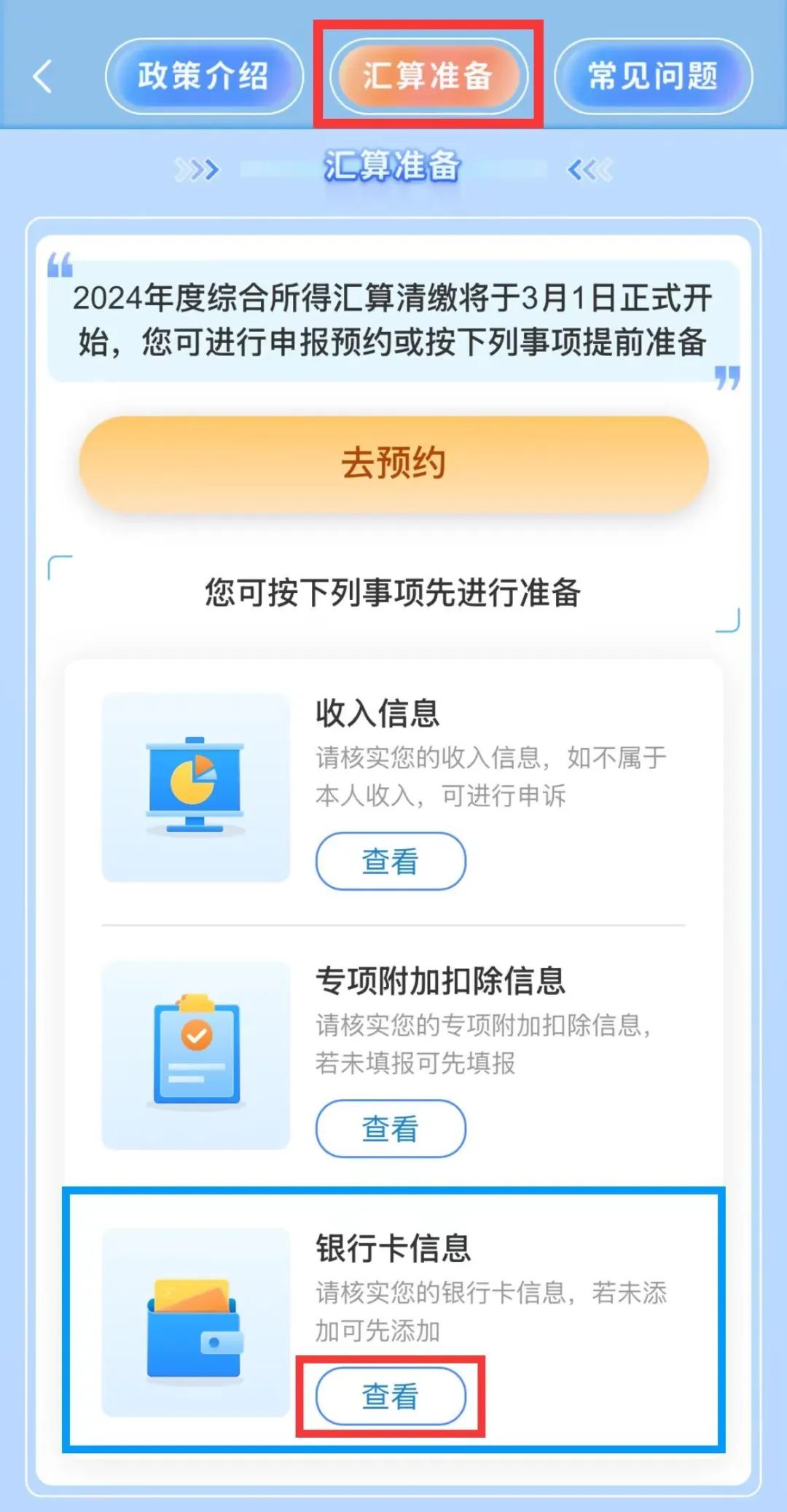
Task: Click the left-pointing arrows beside 汇算准备 banner
Action: click(589, 169)
